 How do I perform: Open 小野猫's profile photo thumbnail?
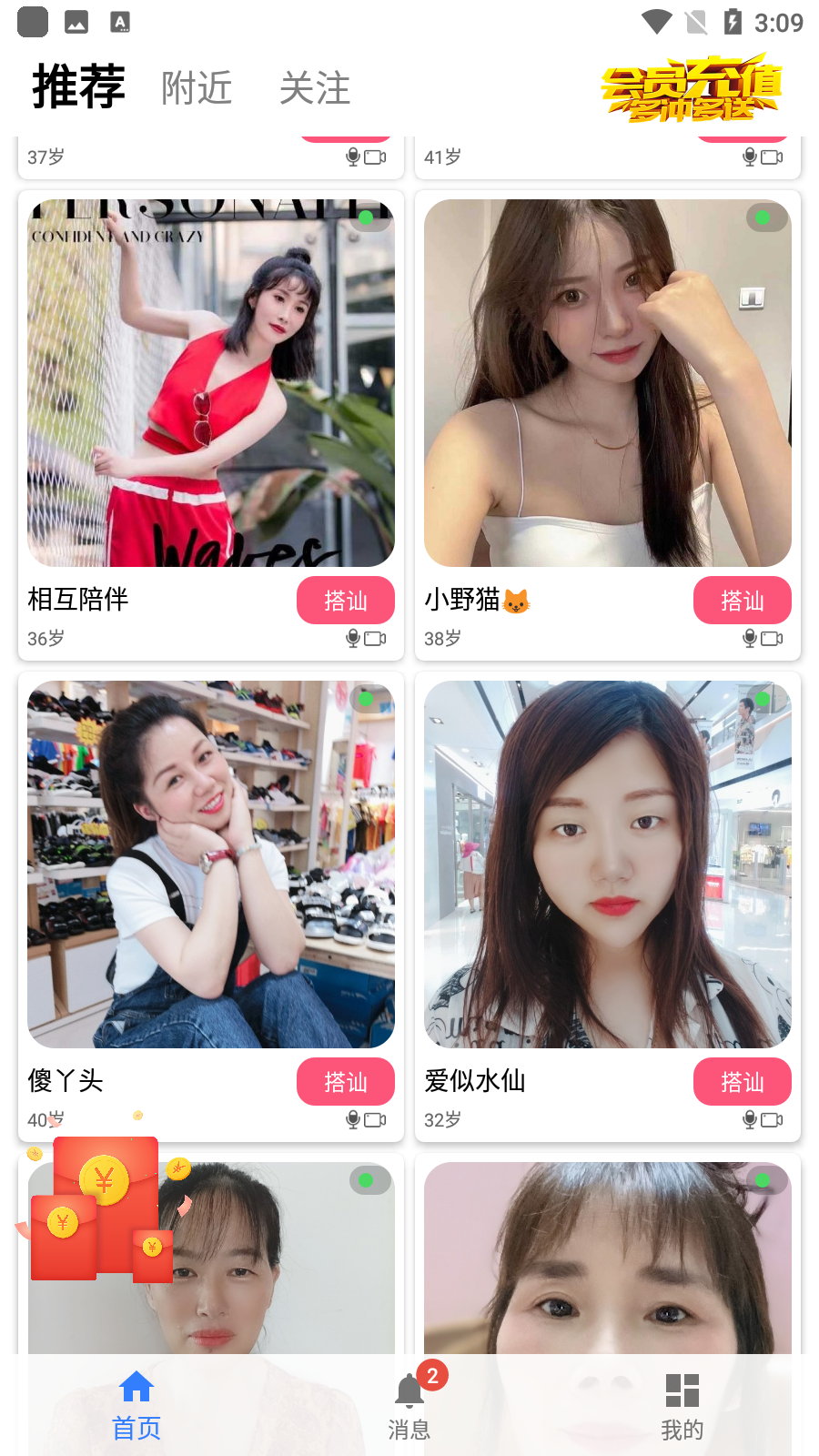point(607,380)
